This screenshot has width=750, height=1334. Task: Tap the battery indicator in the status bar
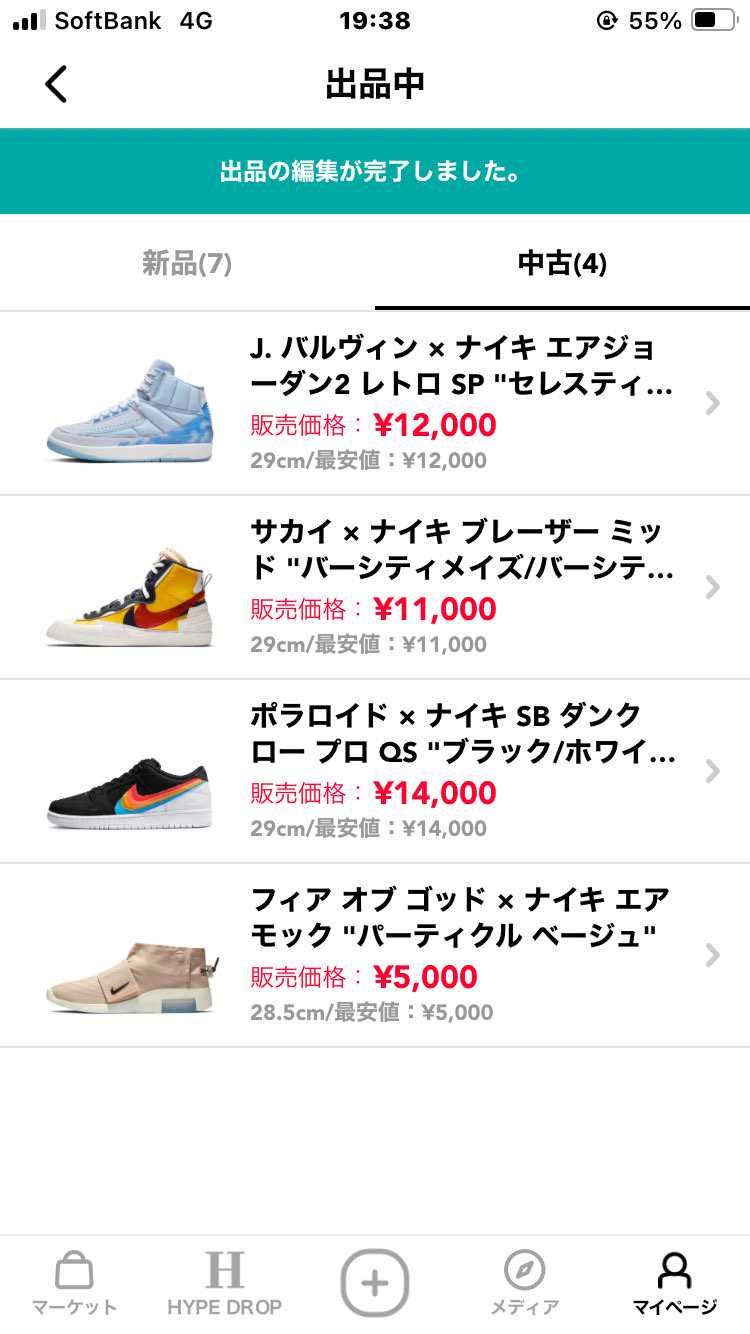click(x=712, y=17)
